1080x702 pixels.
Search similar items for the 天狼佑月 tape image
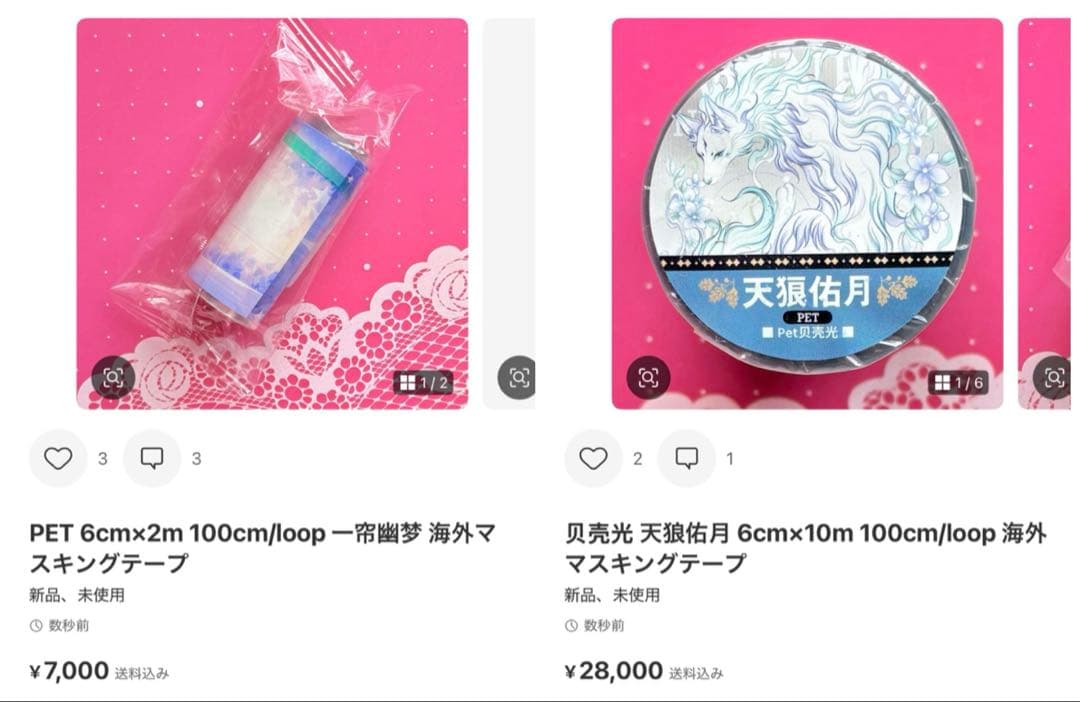click(648, 378)
